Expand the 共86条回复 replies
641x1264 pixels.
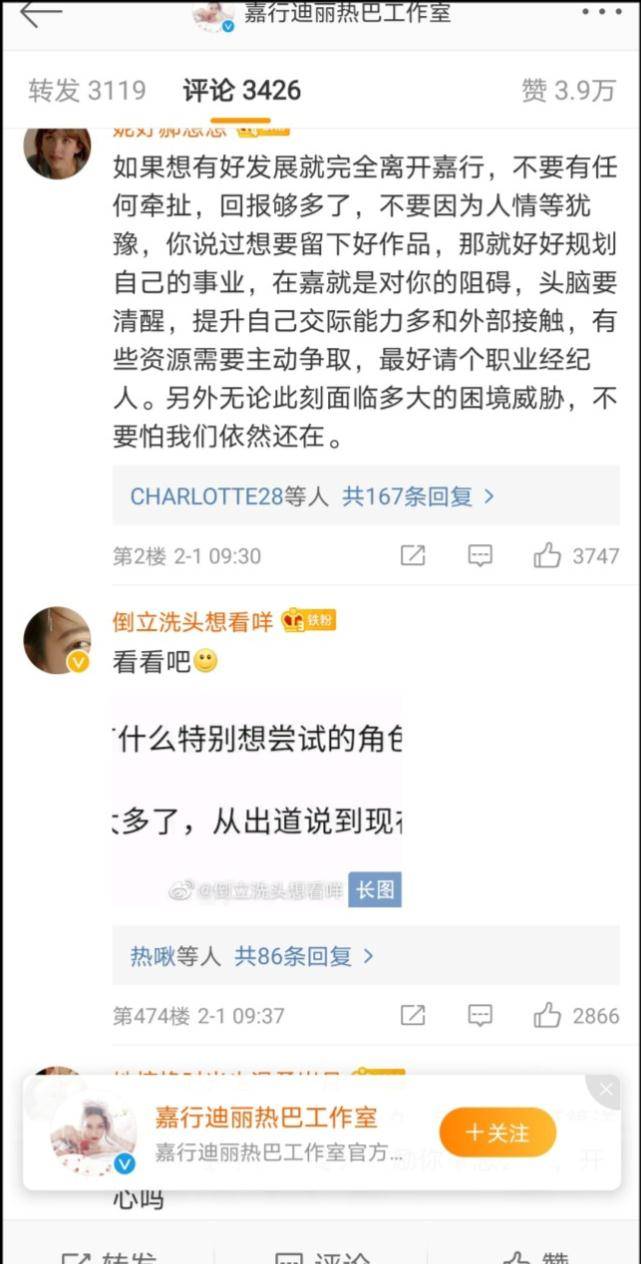[304, 956]
